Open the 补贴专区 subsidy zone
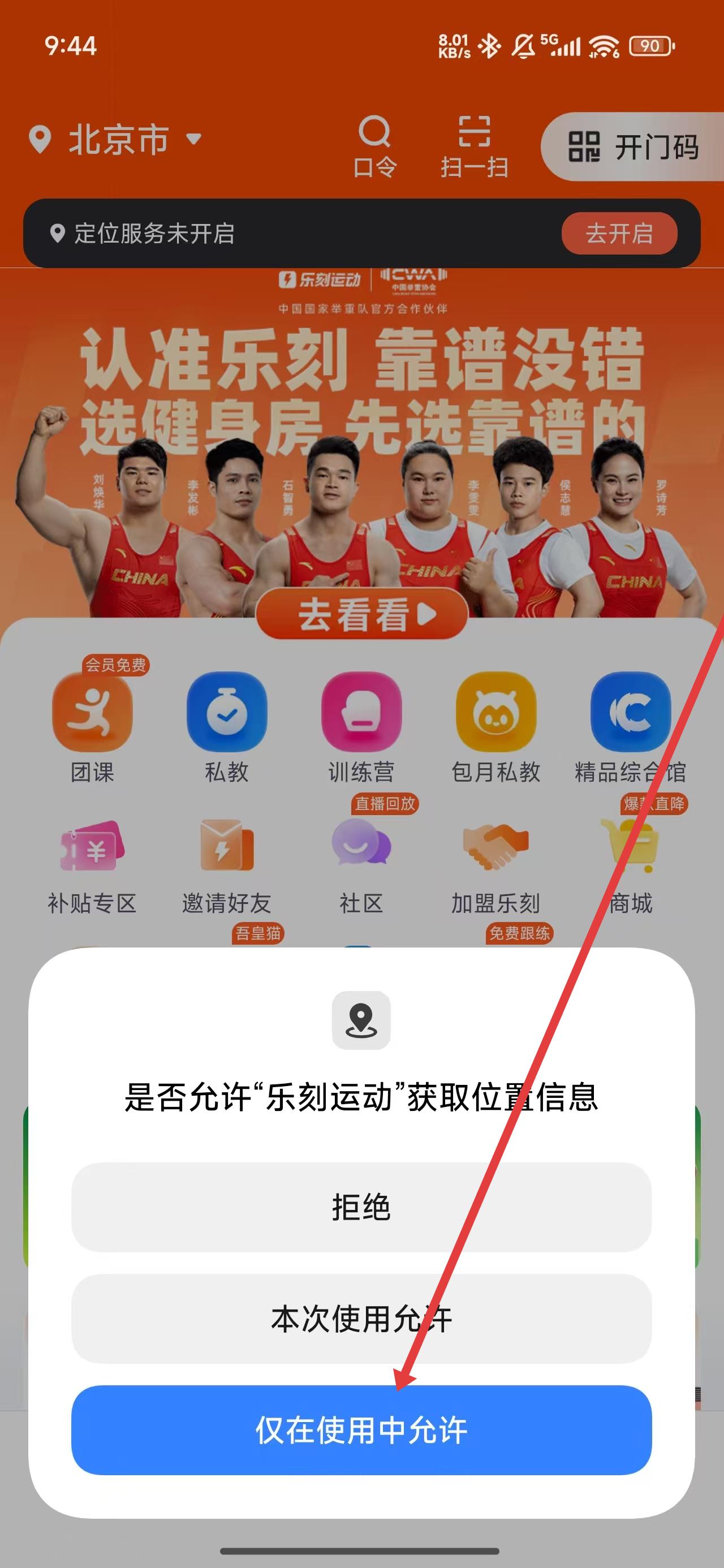The width and height of the screenshot is (724, 1568). 93,865
